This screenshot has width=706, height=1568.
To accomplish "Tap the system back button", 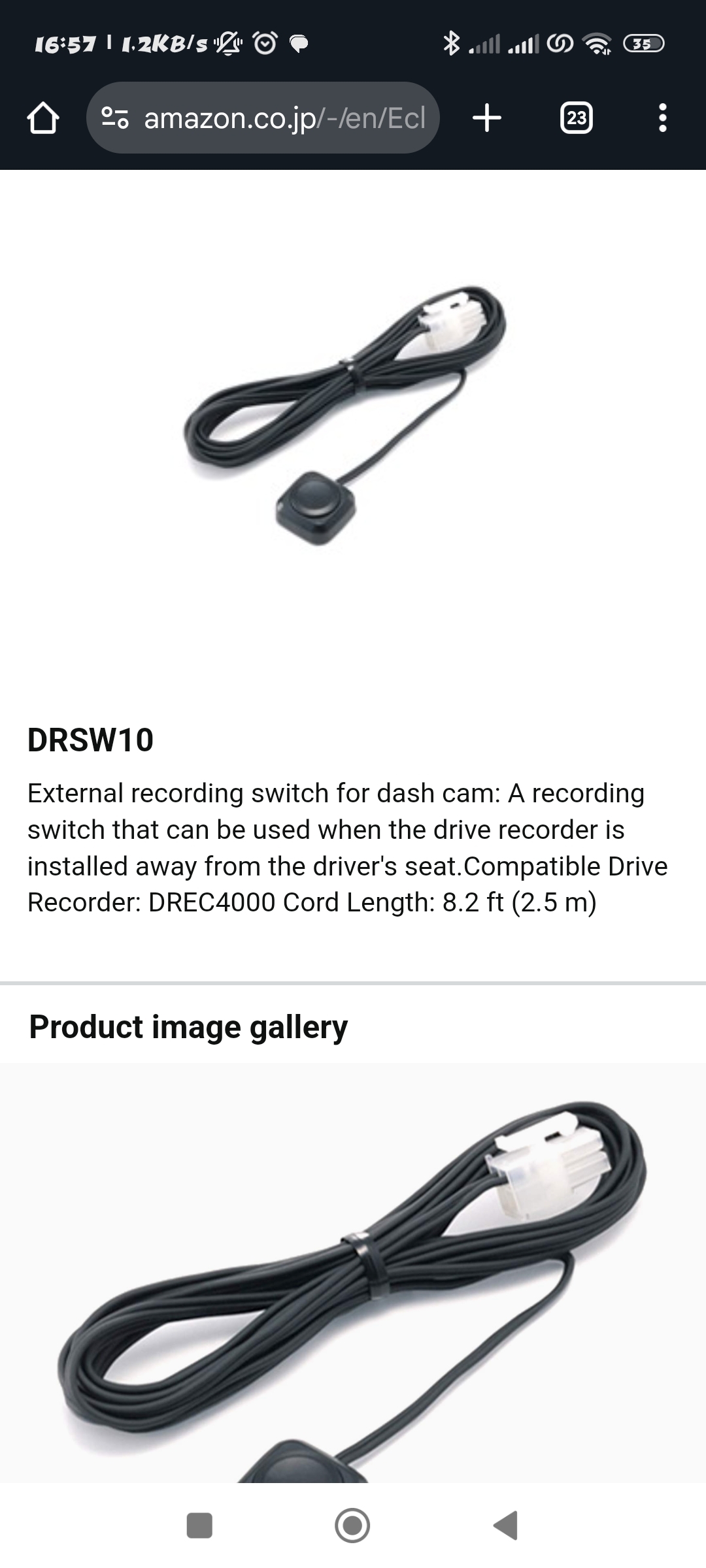I will click(506, 1526).
